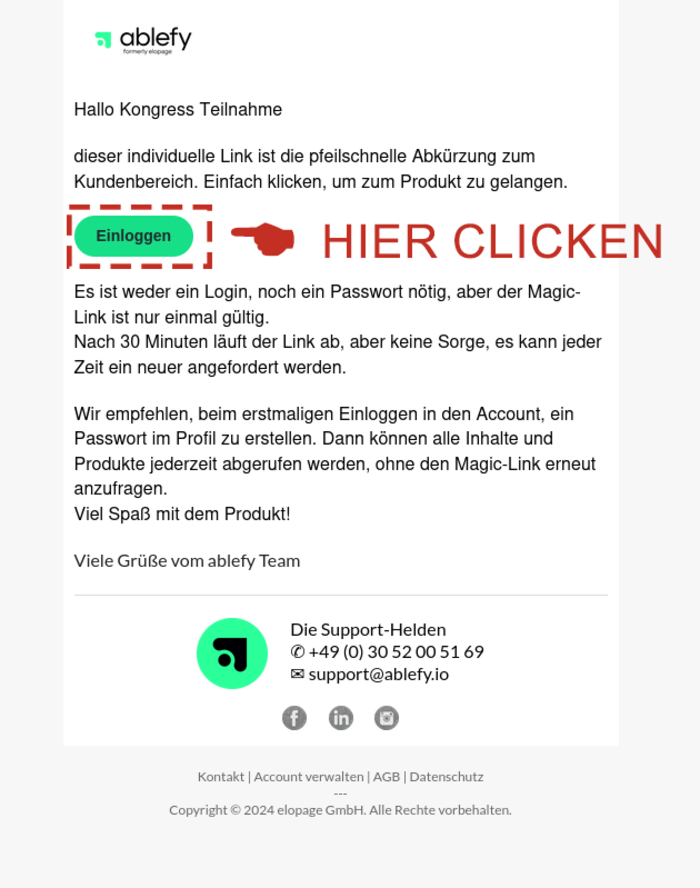
Task: Open the Instagram social icon
Action: coord(387,718)
